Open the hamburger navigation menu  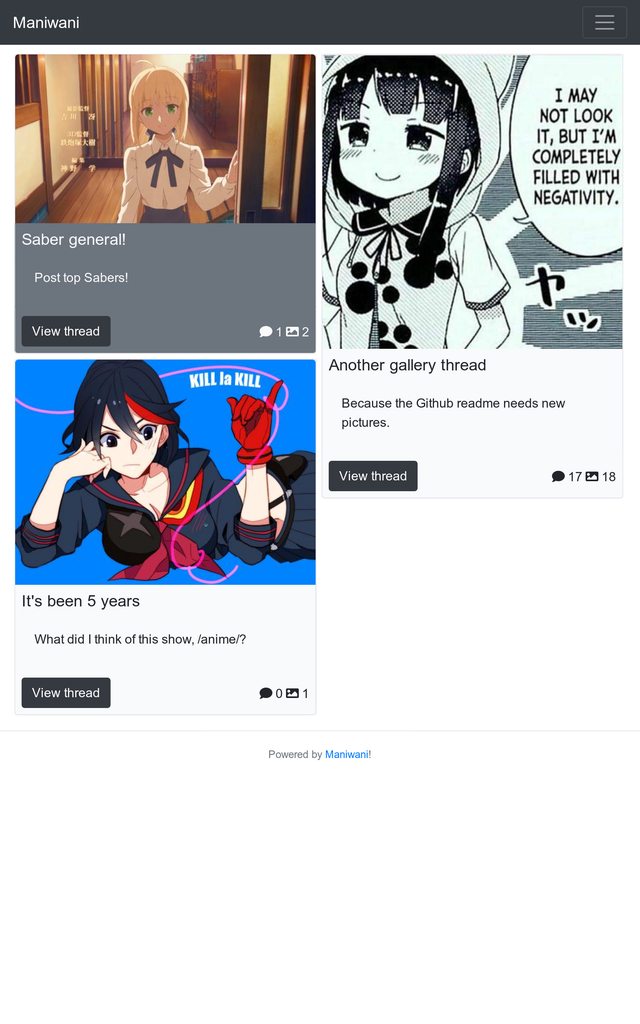[604, 22]
